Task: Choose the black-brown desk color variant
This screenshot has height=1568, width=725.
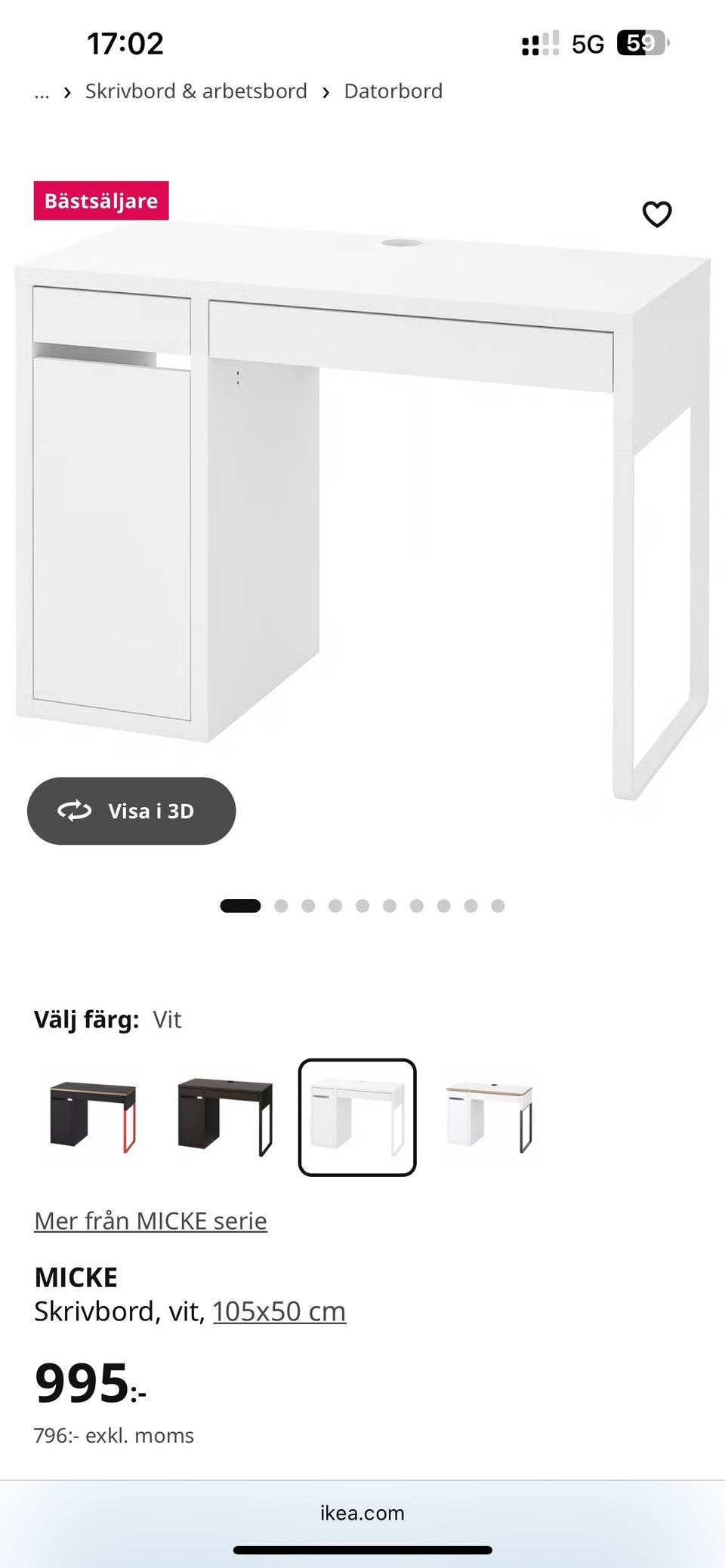Action: pyautogui.click(x=225, y=1117)
